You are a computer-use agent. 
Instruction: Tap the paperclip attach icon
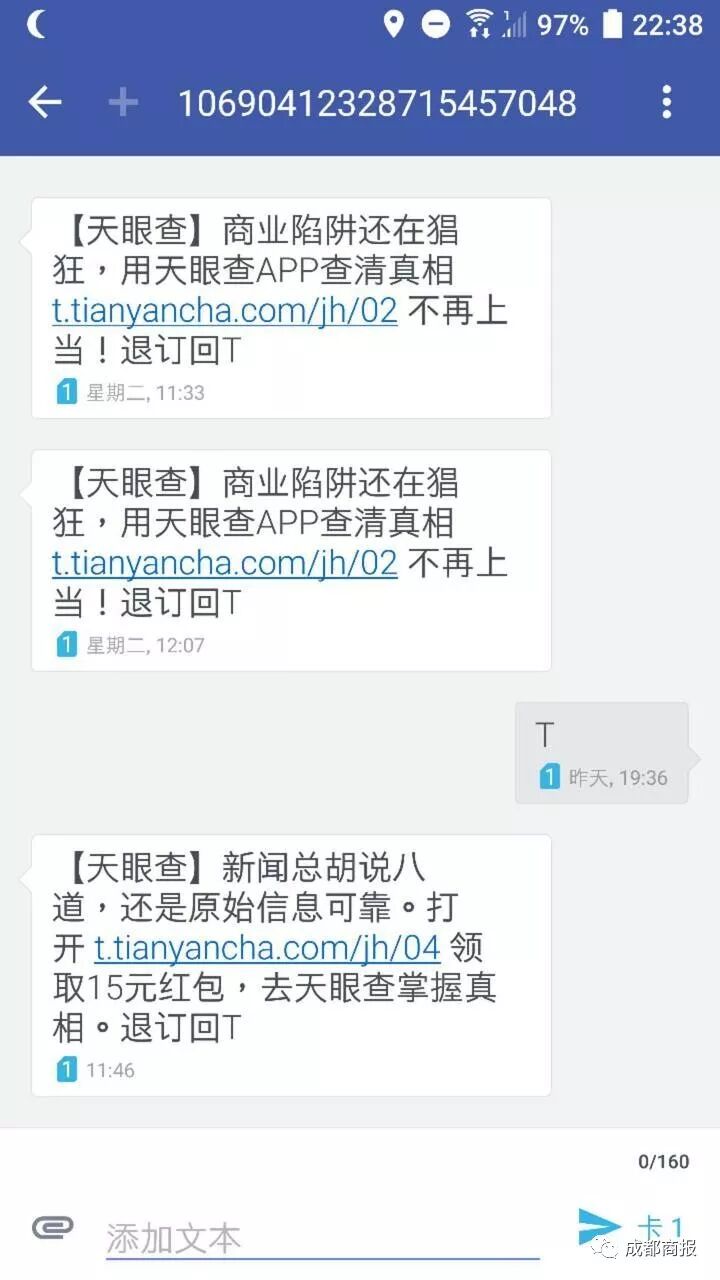52,1227
